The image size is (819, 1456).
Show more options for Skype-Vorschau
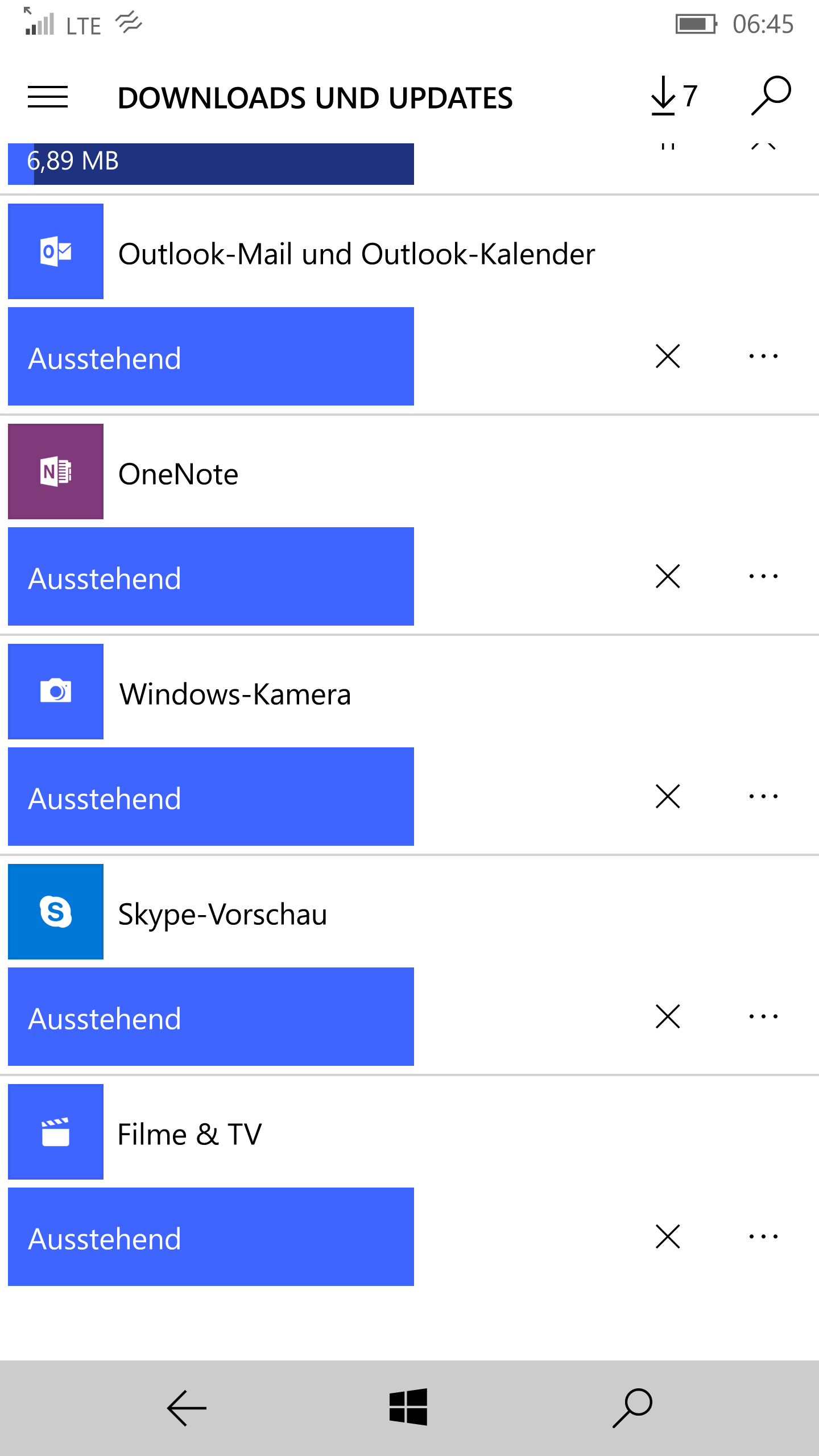[x=763, y=1017]
